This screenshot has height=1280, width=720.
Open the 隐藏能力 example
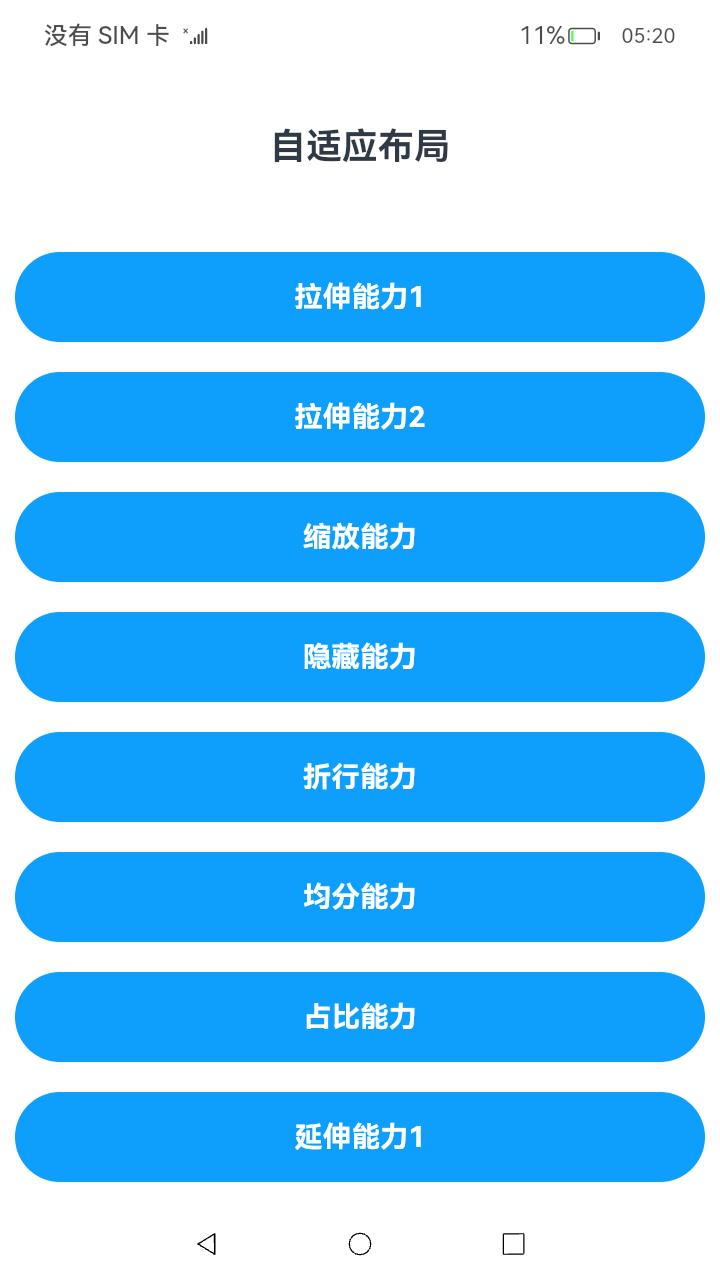tap(360, 657)
